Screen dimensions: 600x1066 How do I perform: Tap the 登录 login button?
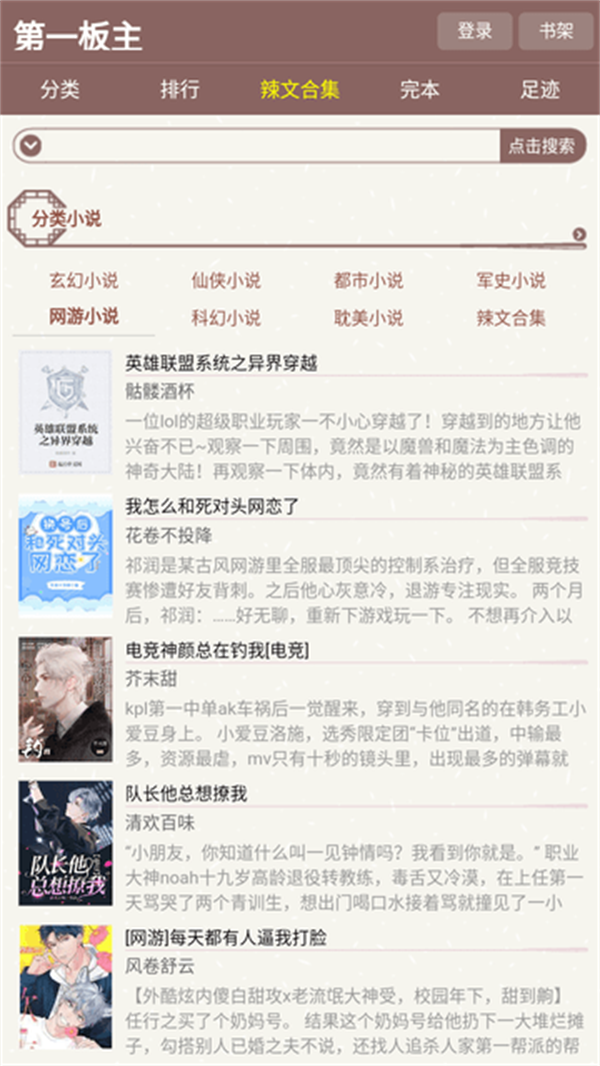tap(474, 32)
